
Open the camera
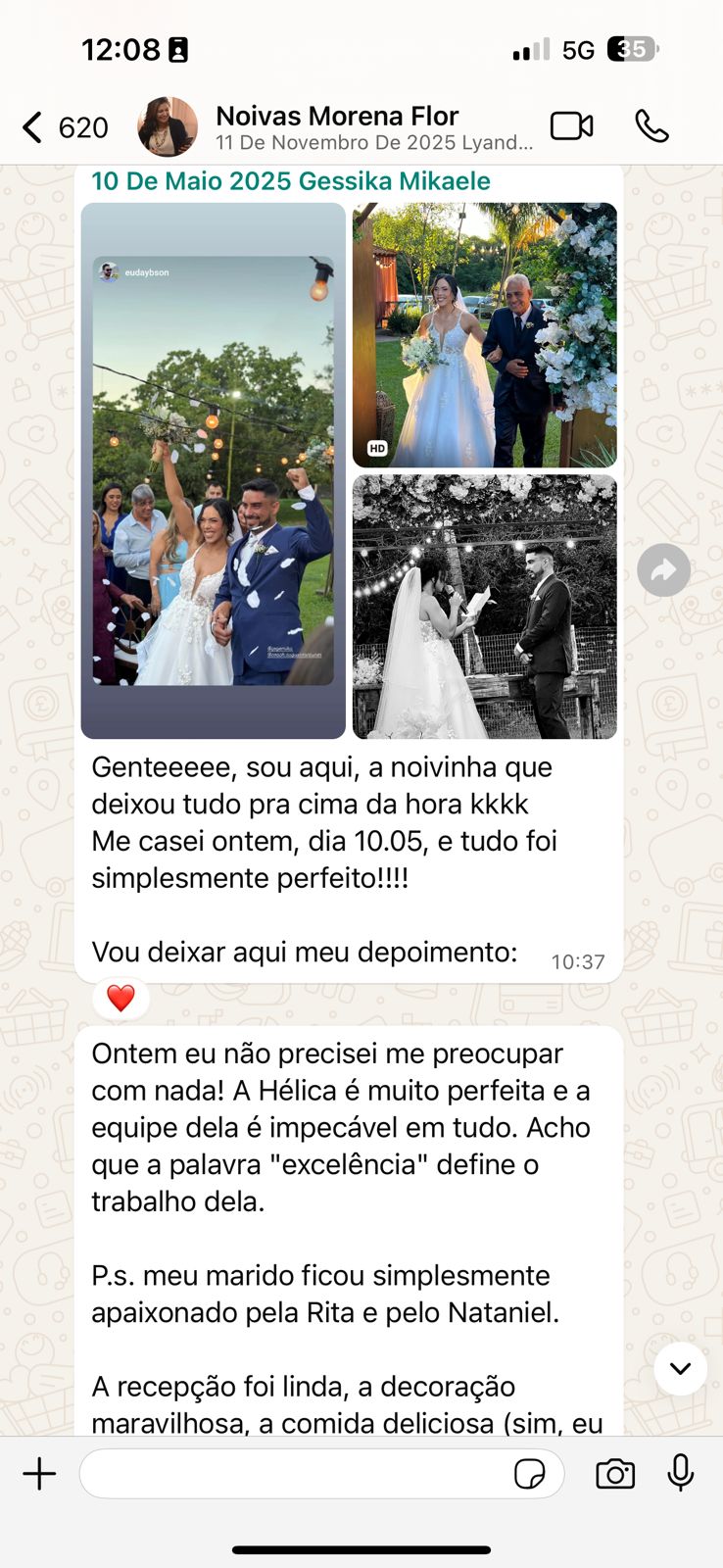coord(615,1474)
